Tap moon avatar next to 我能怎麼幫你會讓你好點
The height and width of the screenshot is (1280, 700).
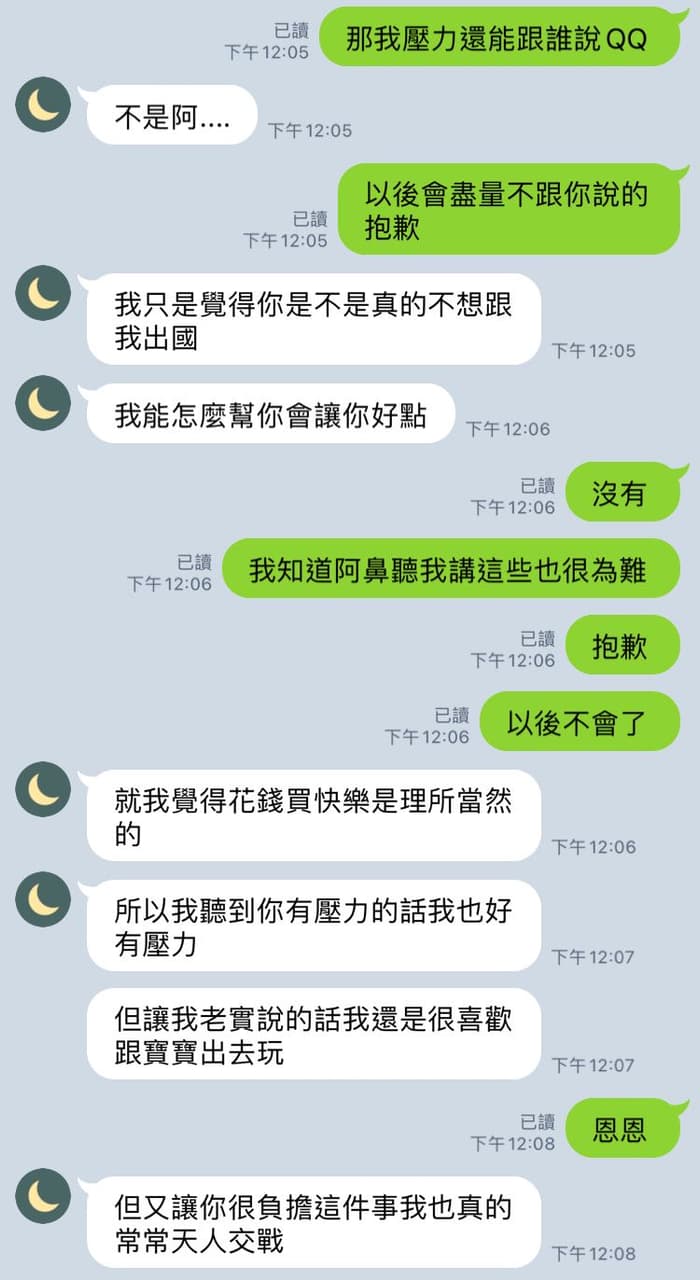point(43,403)
